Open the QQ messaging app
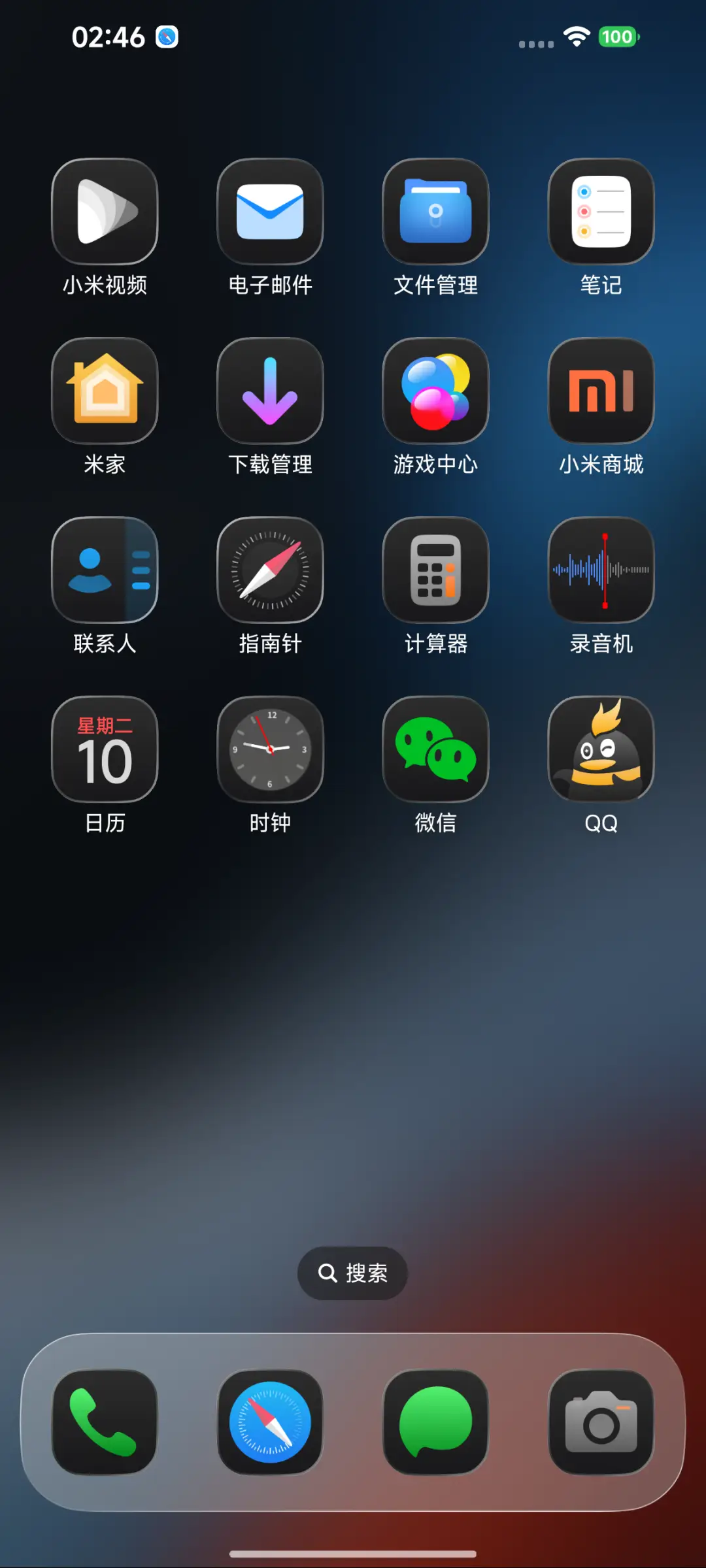The image size is (706, 1568). tap(601, 749)
